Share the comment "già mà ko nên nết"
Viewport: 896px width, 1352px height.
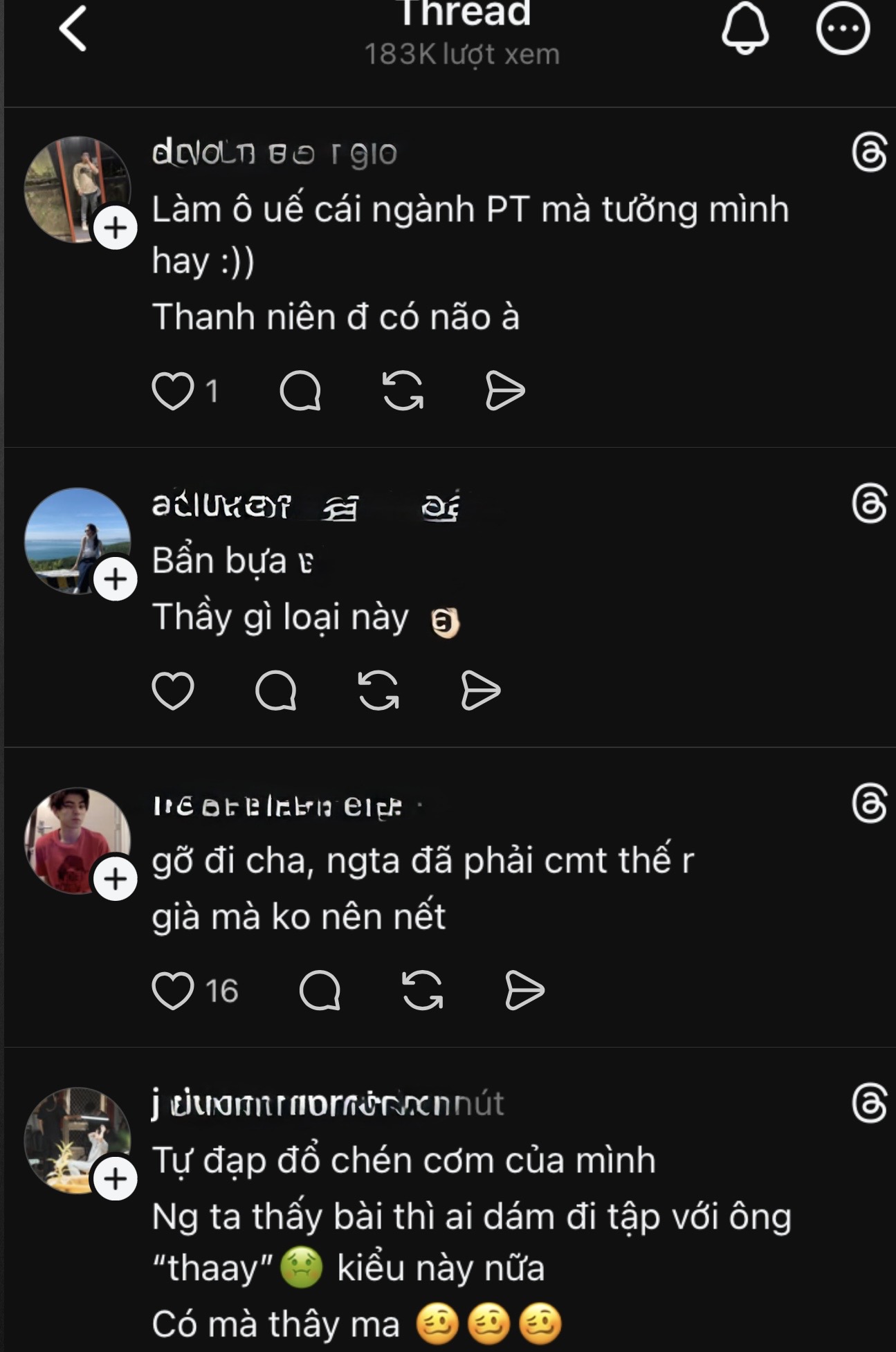(524, 991)
